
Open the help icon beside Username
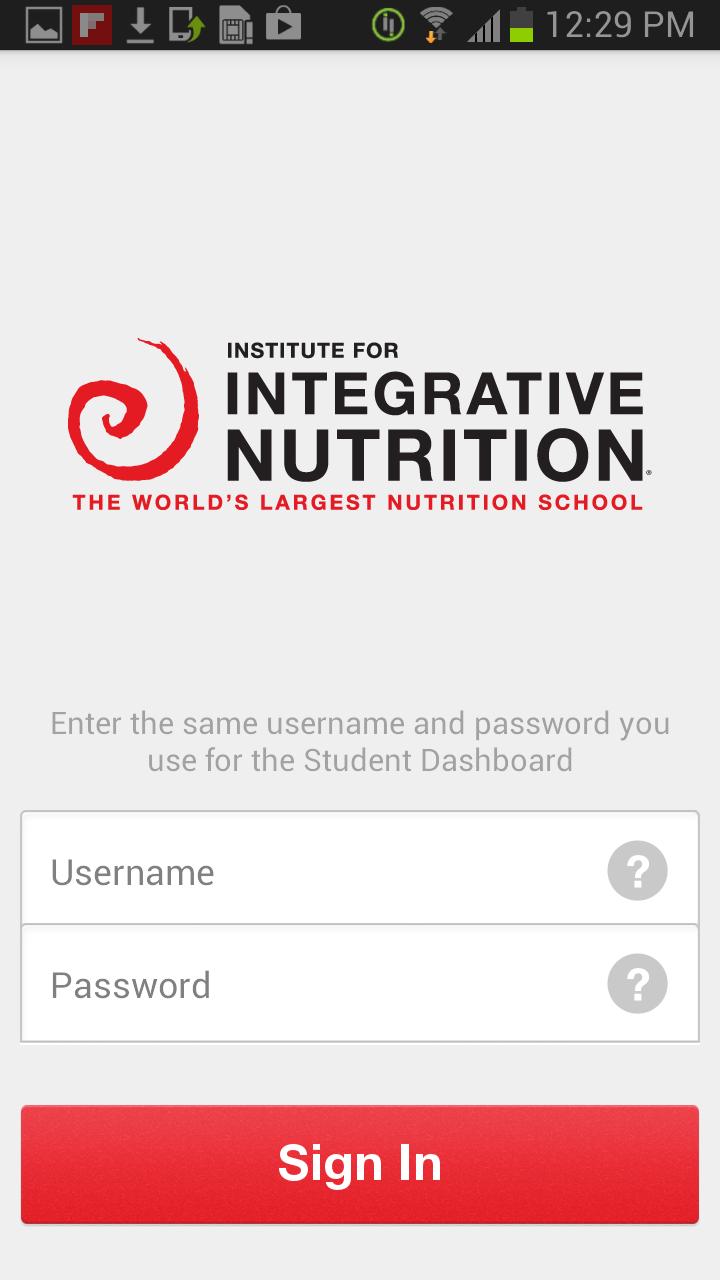(x=637, y=871)
